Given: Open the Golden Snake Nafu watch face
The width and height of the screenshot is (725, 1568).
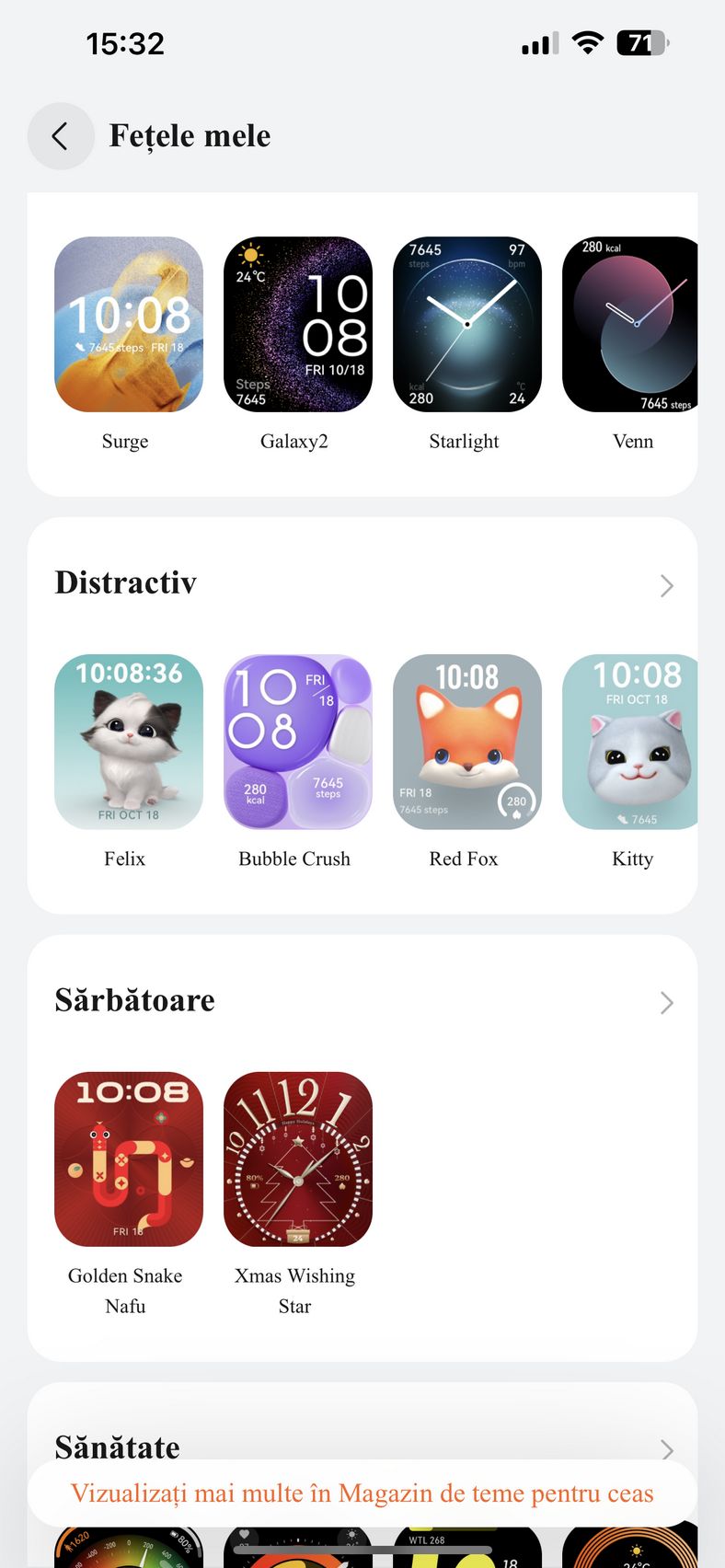Looking at the screenshot, I should pos(129,1159).
